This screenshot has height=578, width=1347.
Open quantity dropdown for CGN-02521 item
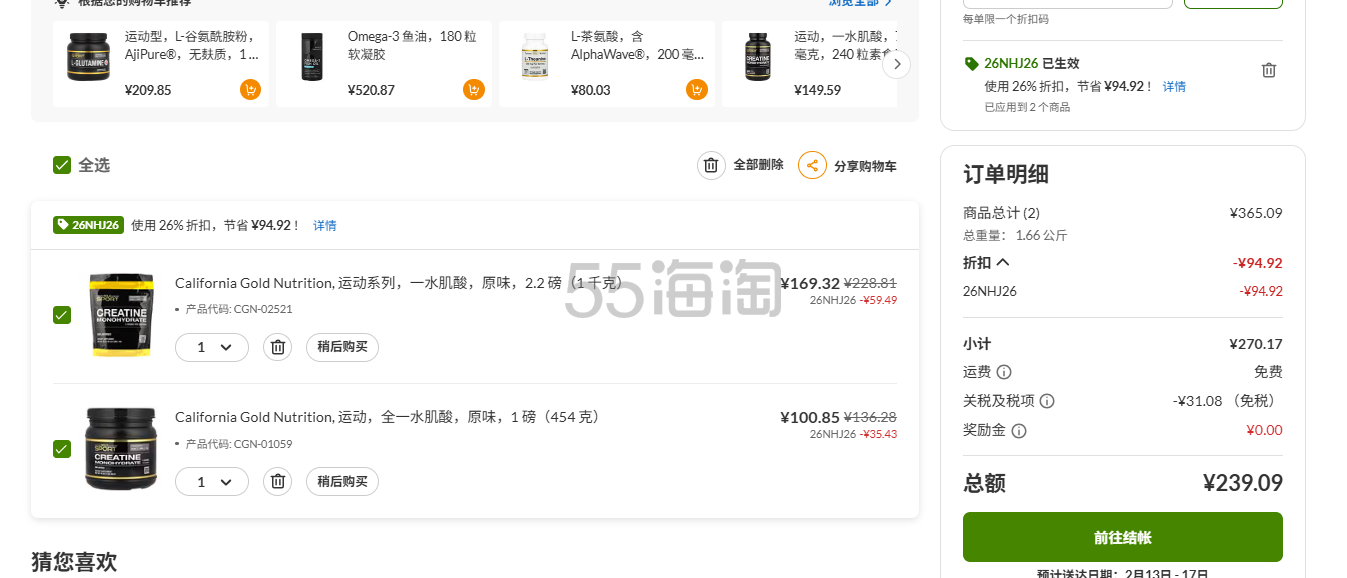[x=212, y=347]
